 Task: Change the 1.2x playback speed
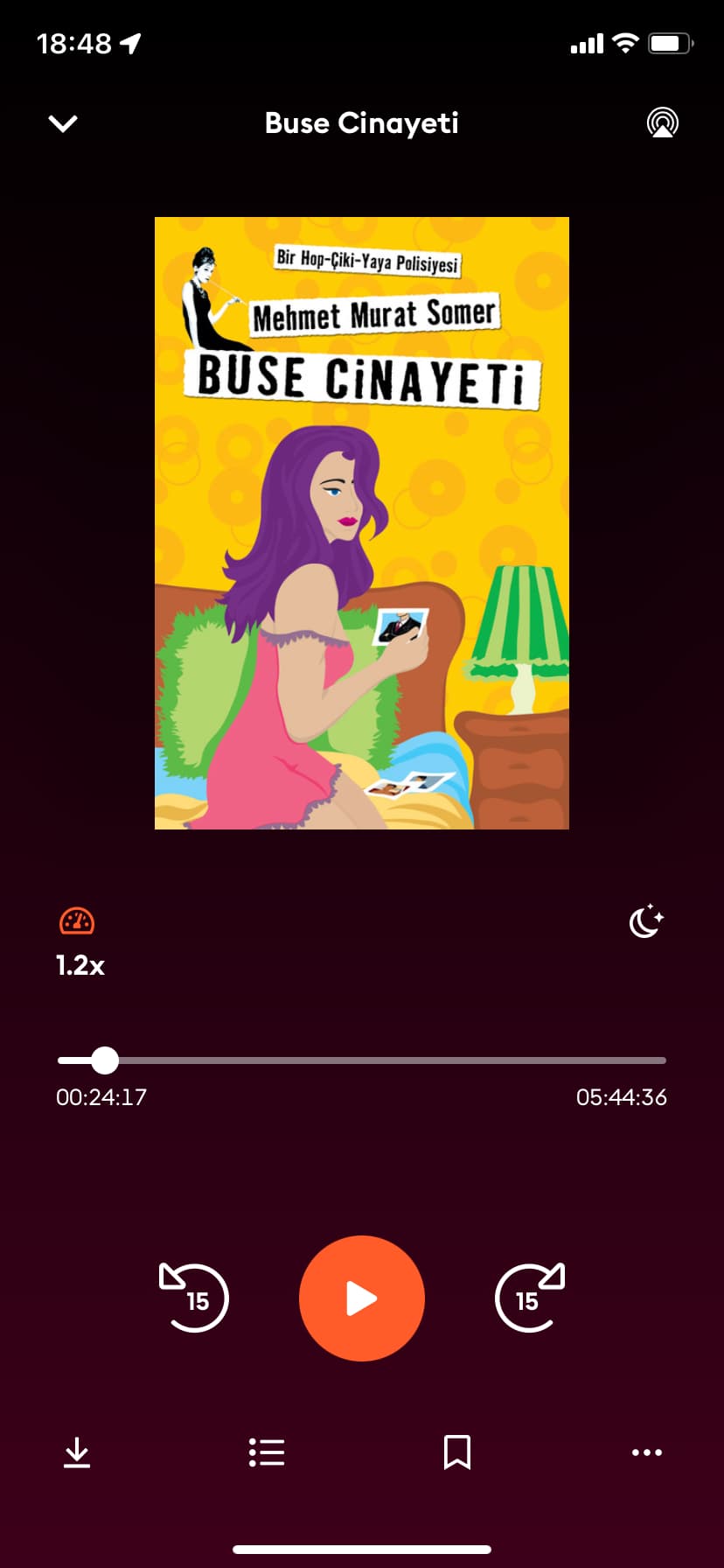79,942
